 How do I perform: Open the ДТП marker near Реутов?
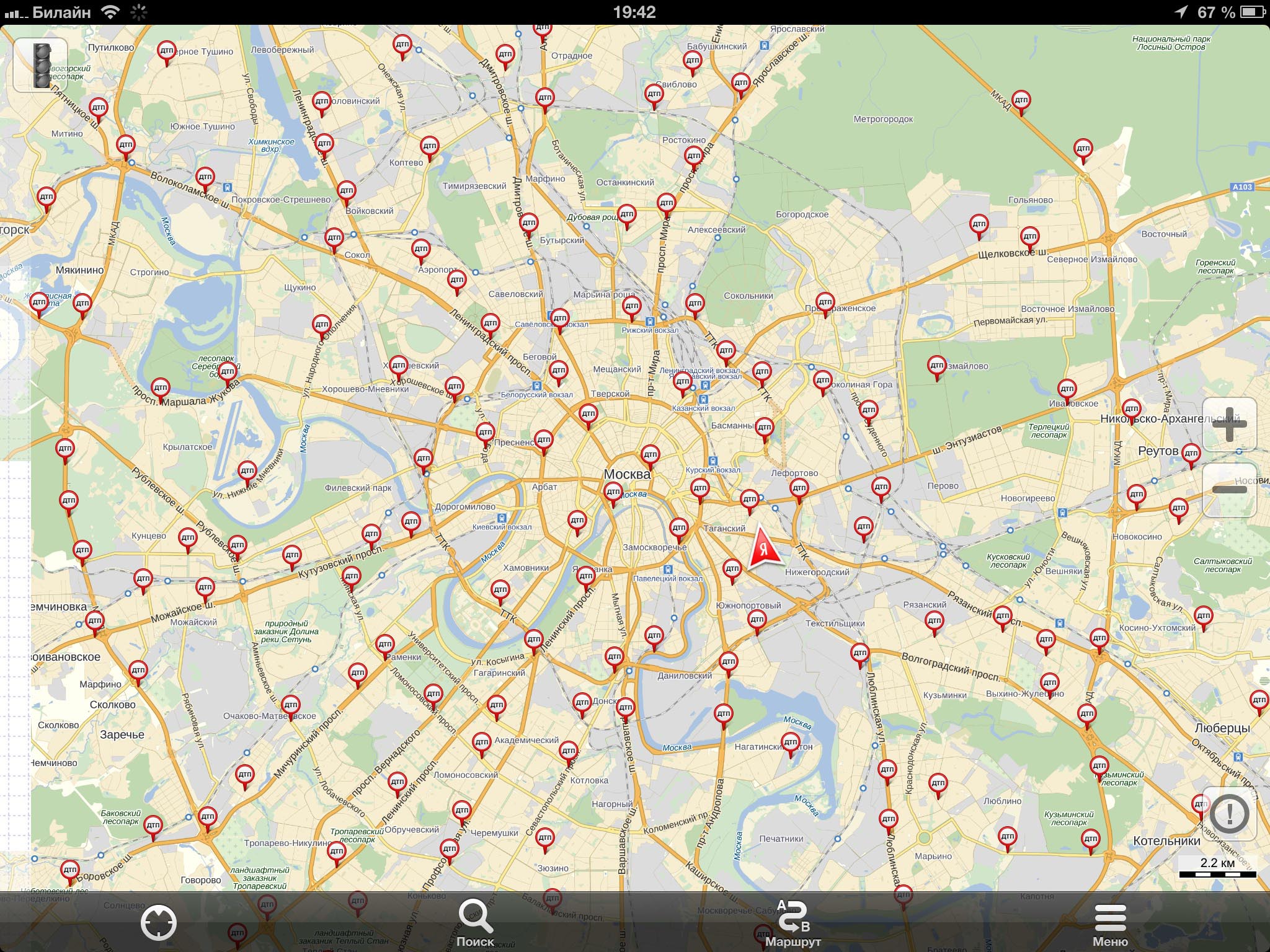click(1191, 455)
